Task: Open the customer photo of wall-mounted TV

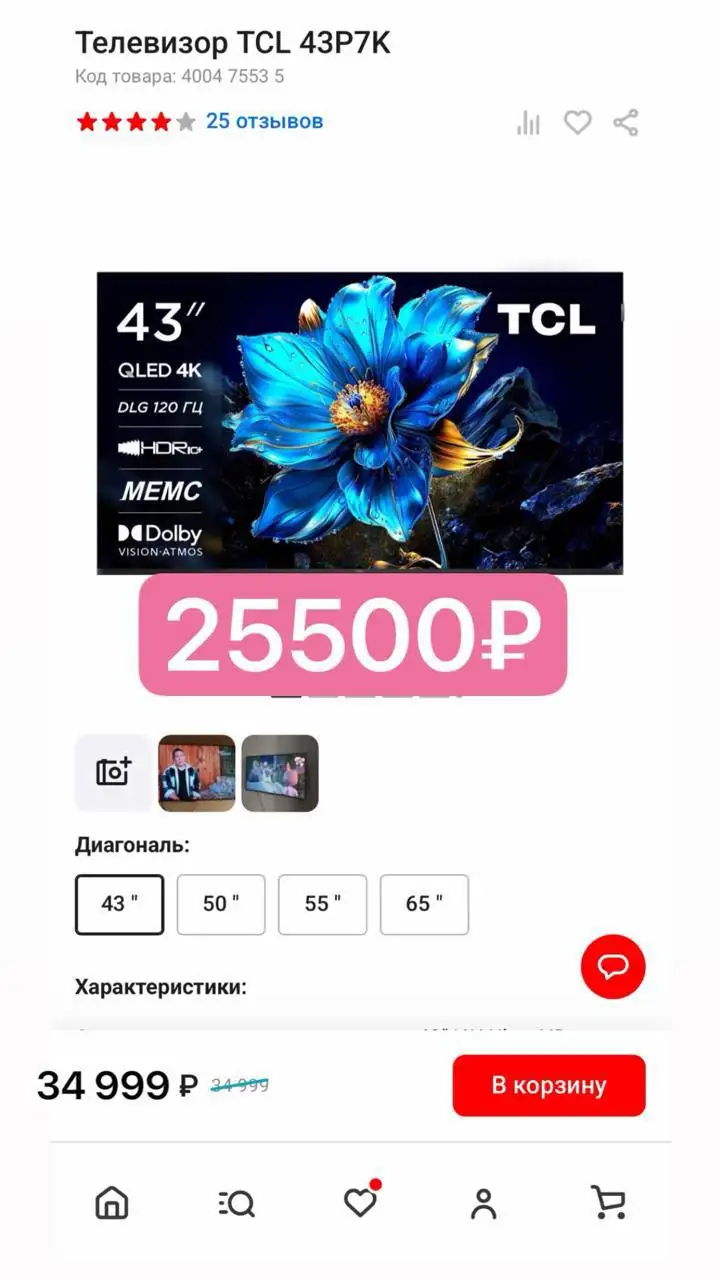Action: (280, 773)
